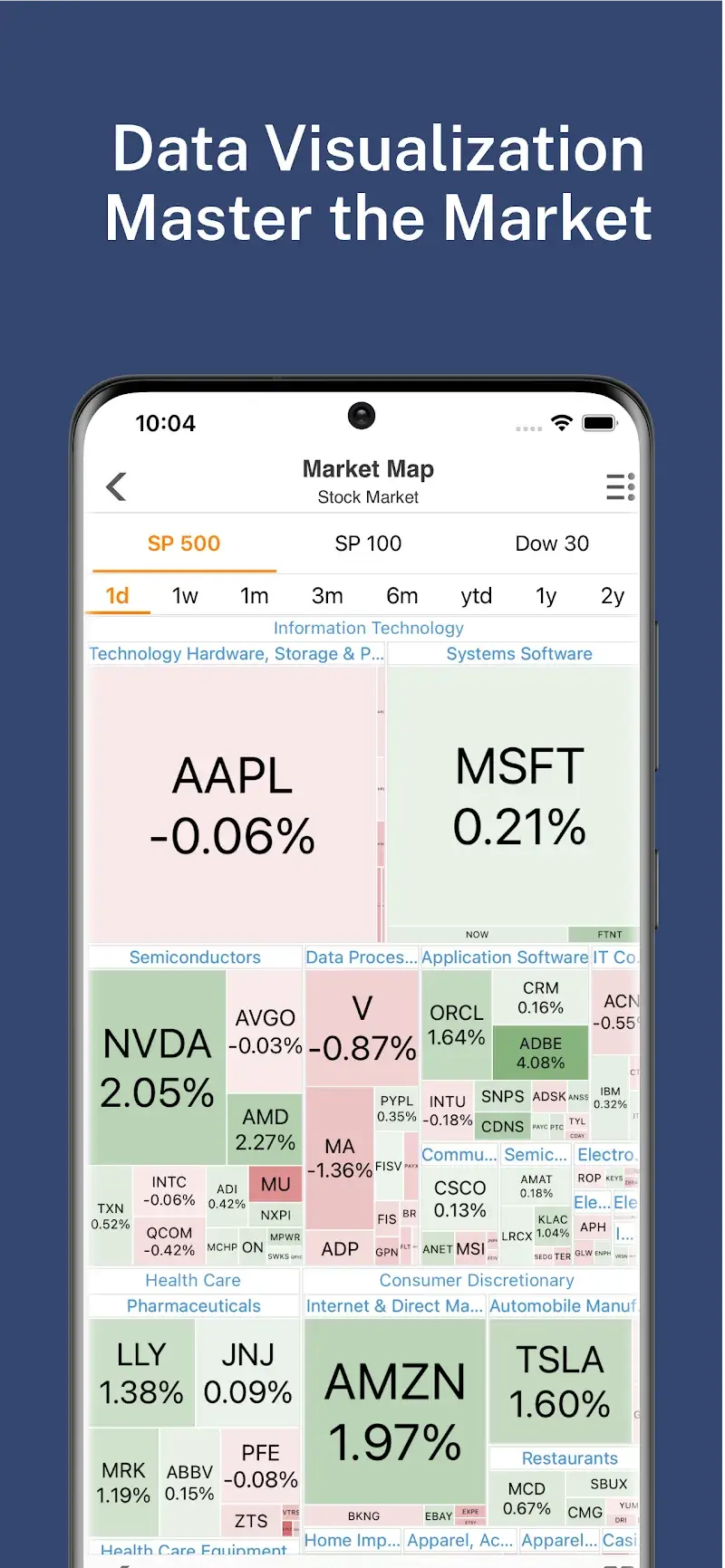Open the Health Care section header

193,1280
